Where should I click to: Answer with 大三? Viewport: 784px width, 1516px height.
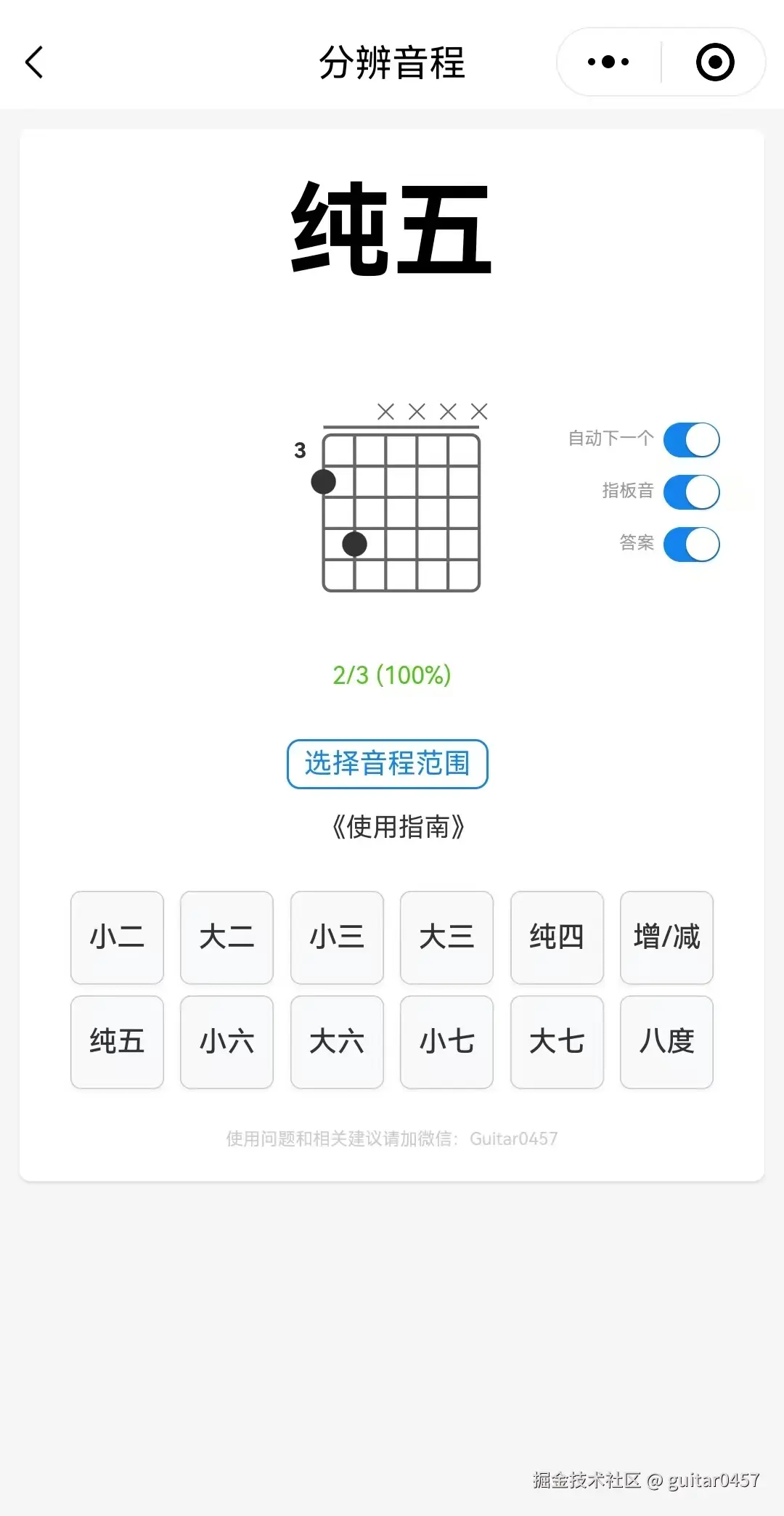click(x=446, y=937)
